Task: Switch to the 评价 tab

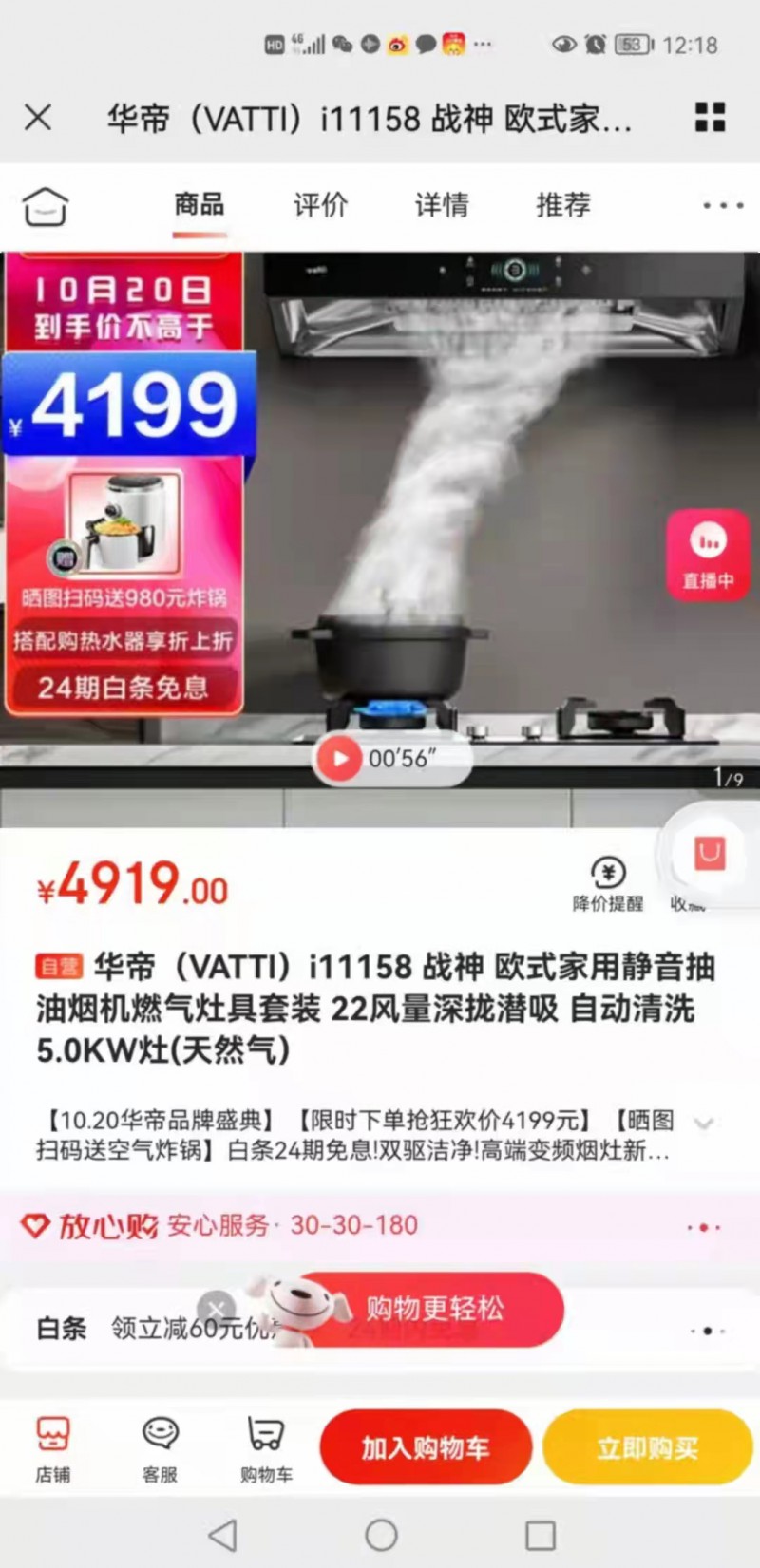Action: coord(320,204)
